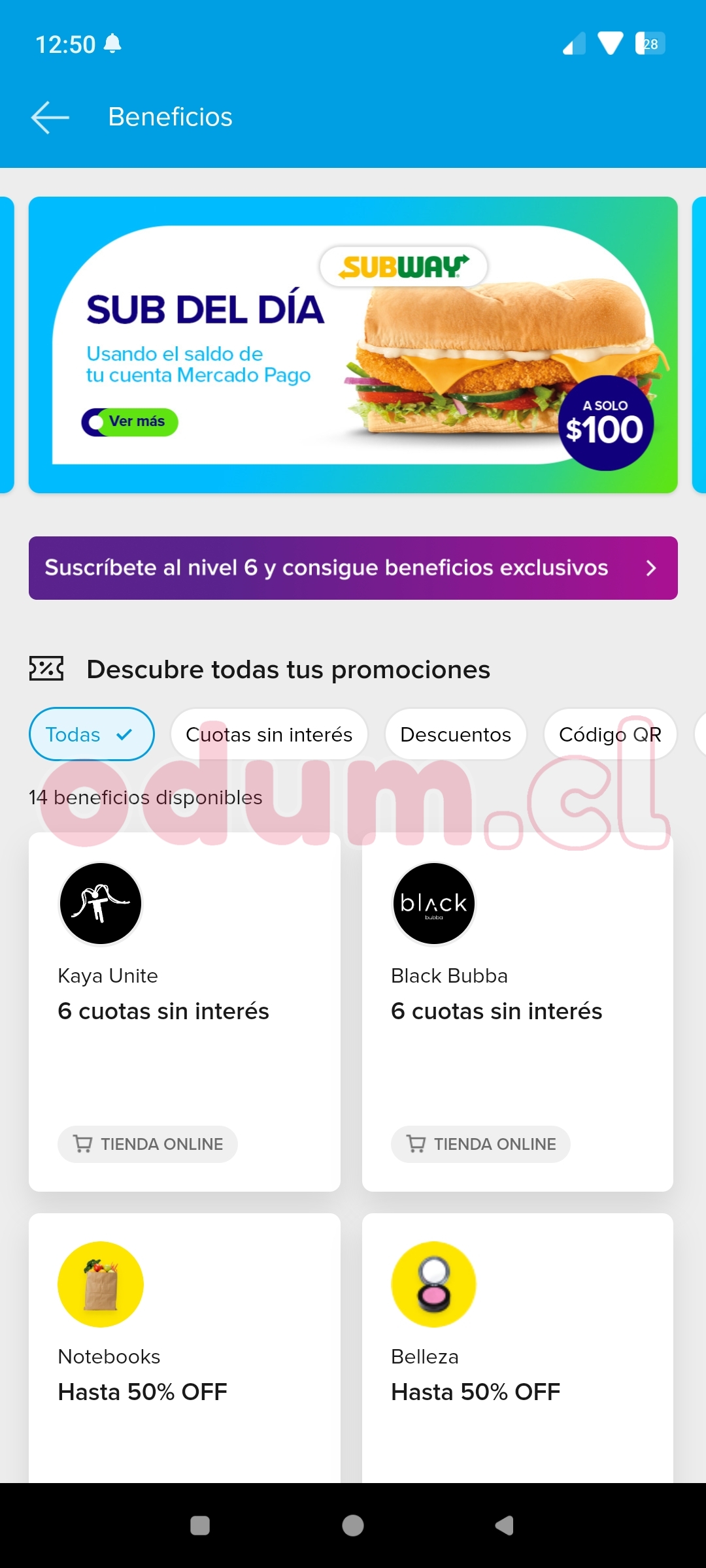Tap the system home button
The height and width of the screenshot is (1568, 706).
[x=353, y=1526]
